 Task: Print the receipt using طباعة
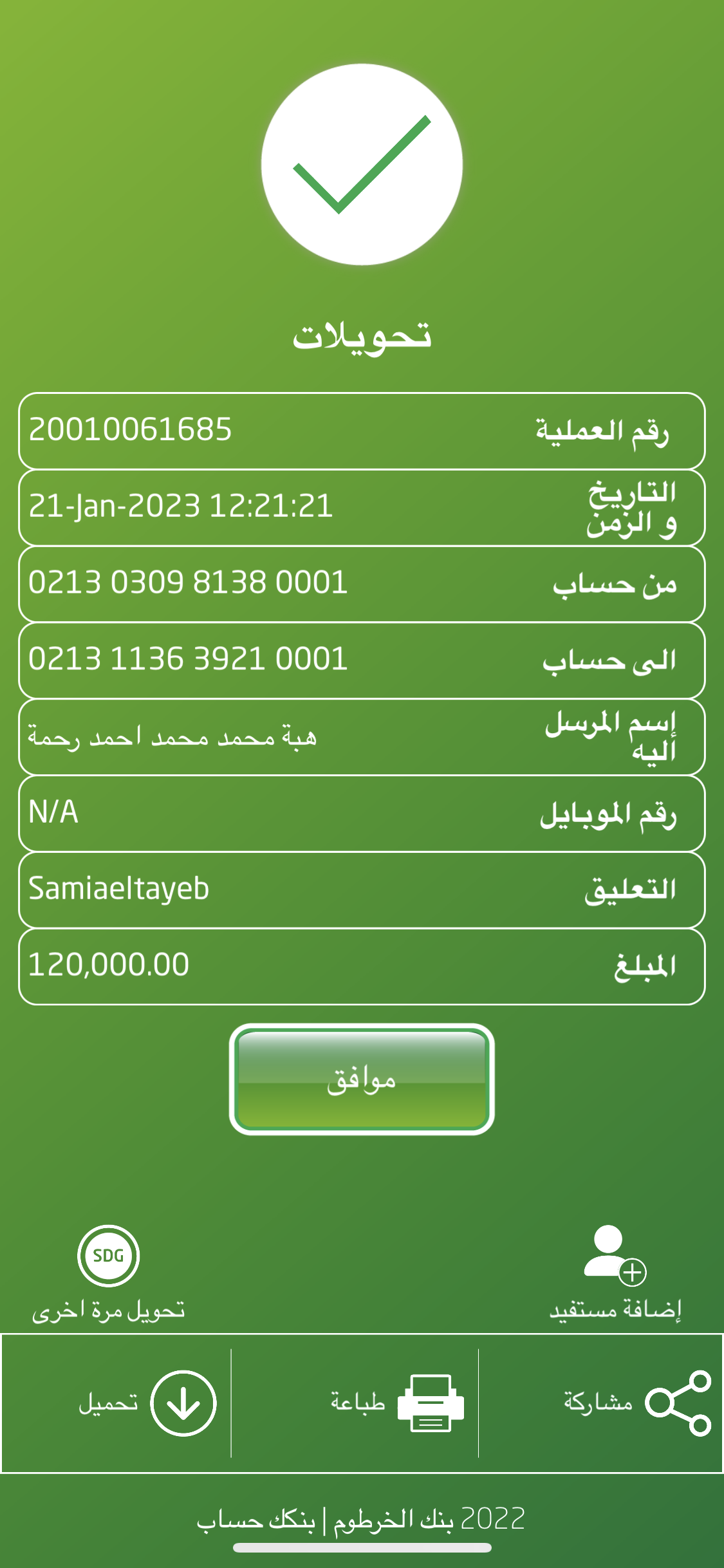click(396, 1403)
